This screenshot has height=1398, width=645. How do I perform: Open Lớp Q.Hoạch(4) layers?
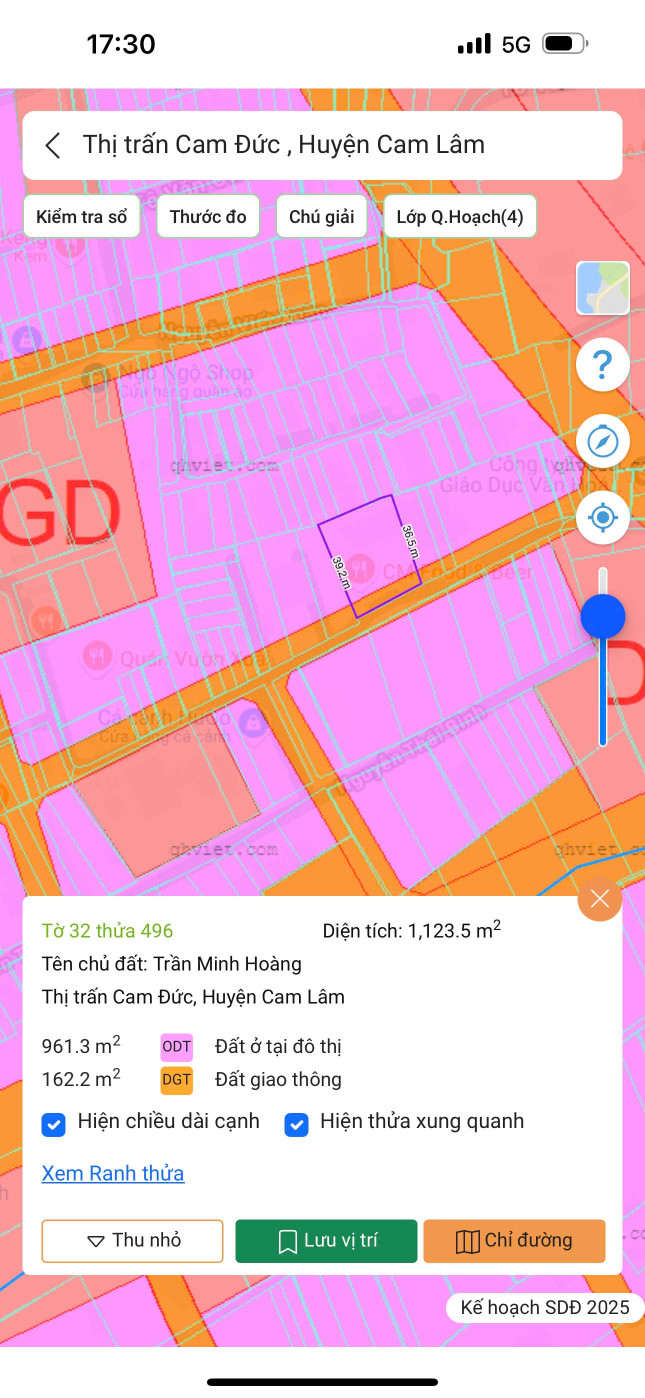coord(460,217)
